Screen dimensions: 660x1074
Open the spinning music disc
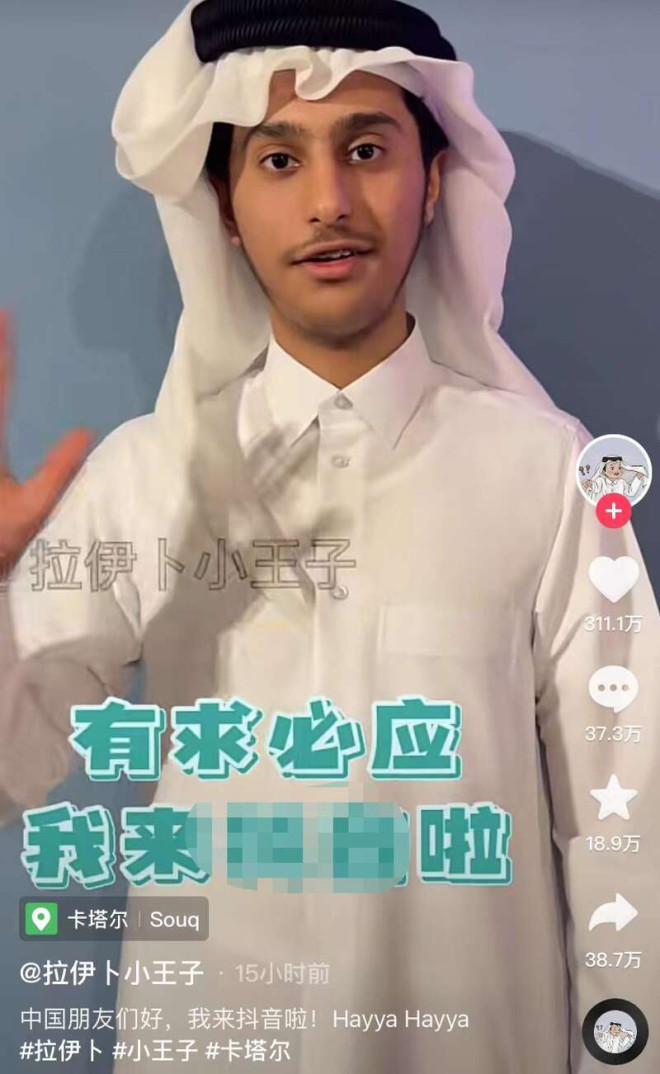pos(615,1031)
